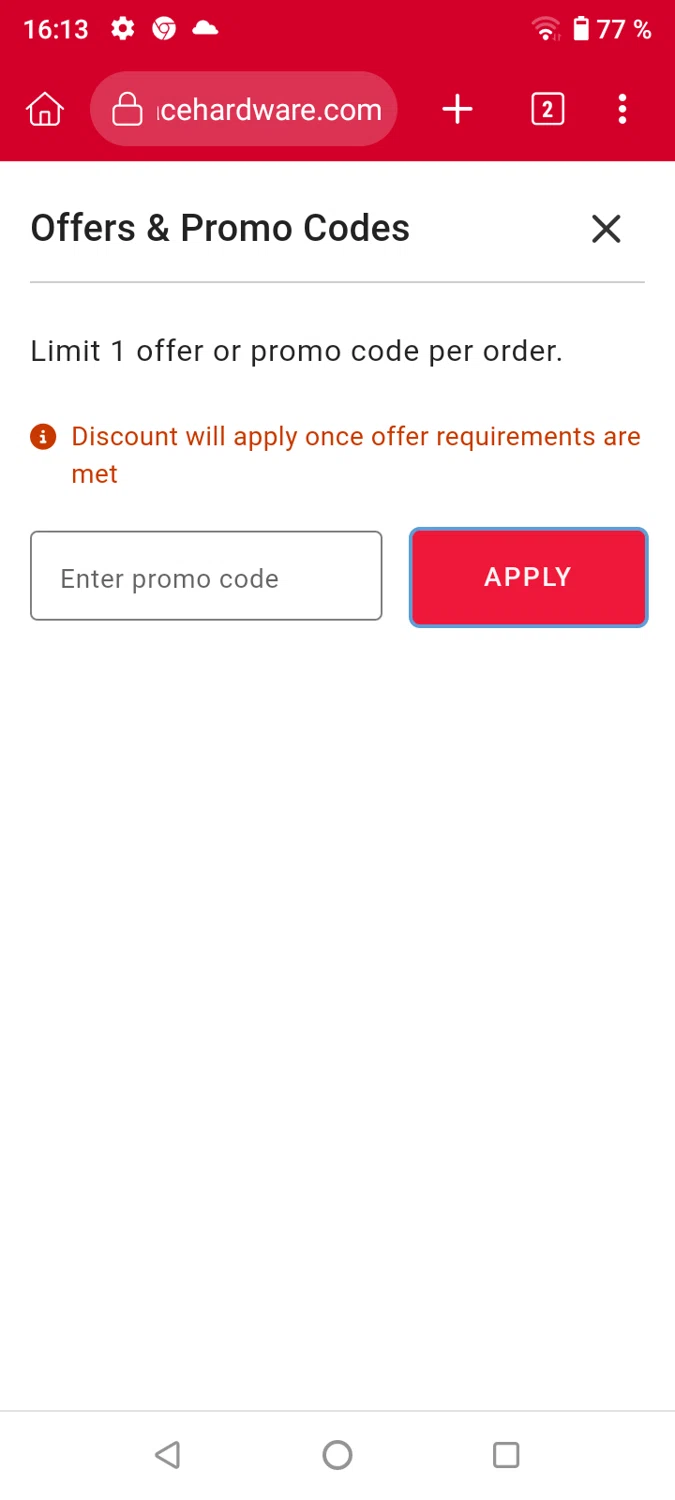Screen dimensions: 675x1500
Task: Go back using the system back button
Action: pos(168,1454)
